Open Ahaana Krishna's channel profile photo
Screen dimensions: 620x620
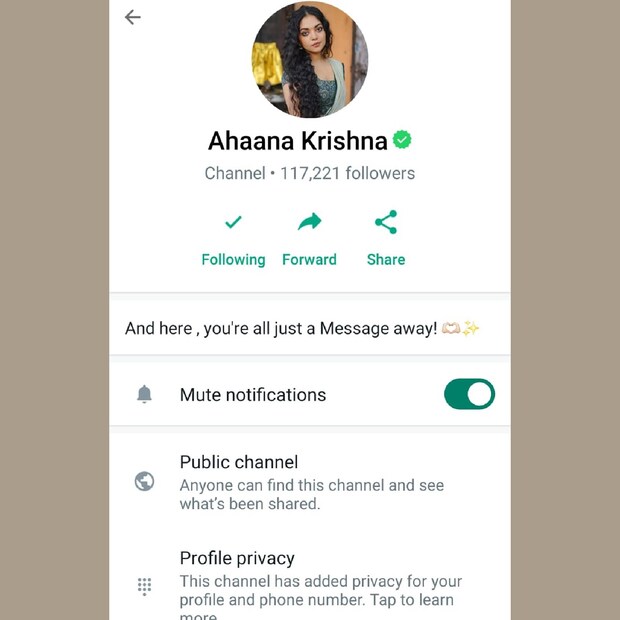pyautogui.click(x=310, y=60)
